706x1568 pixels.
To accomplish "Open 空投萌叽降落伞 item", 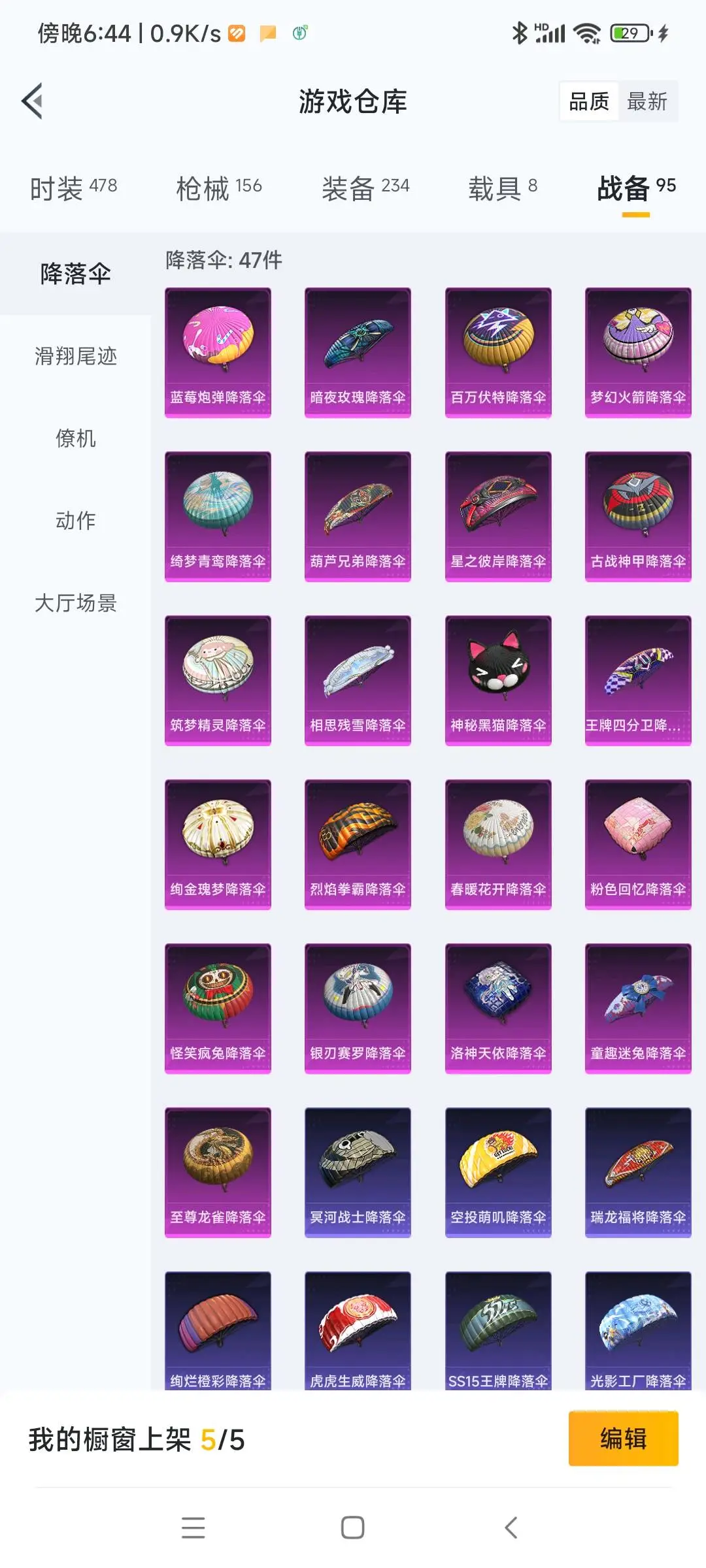I will (x=498, y=1172).
